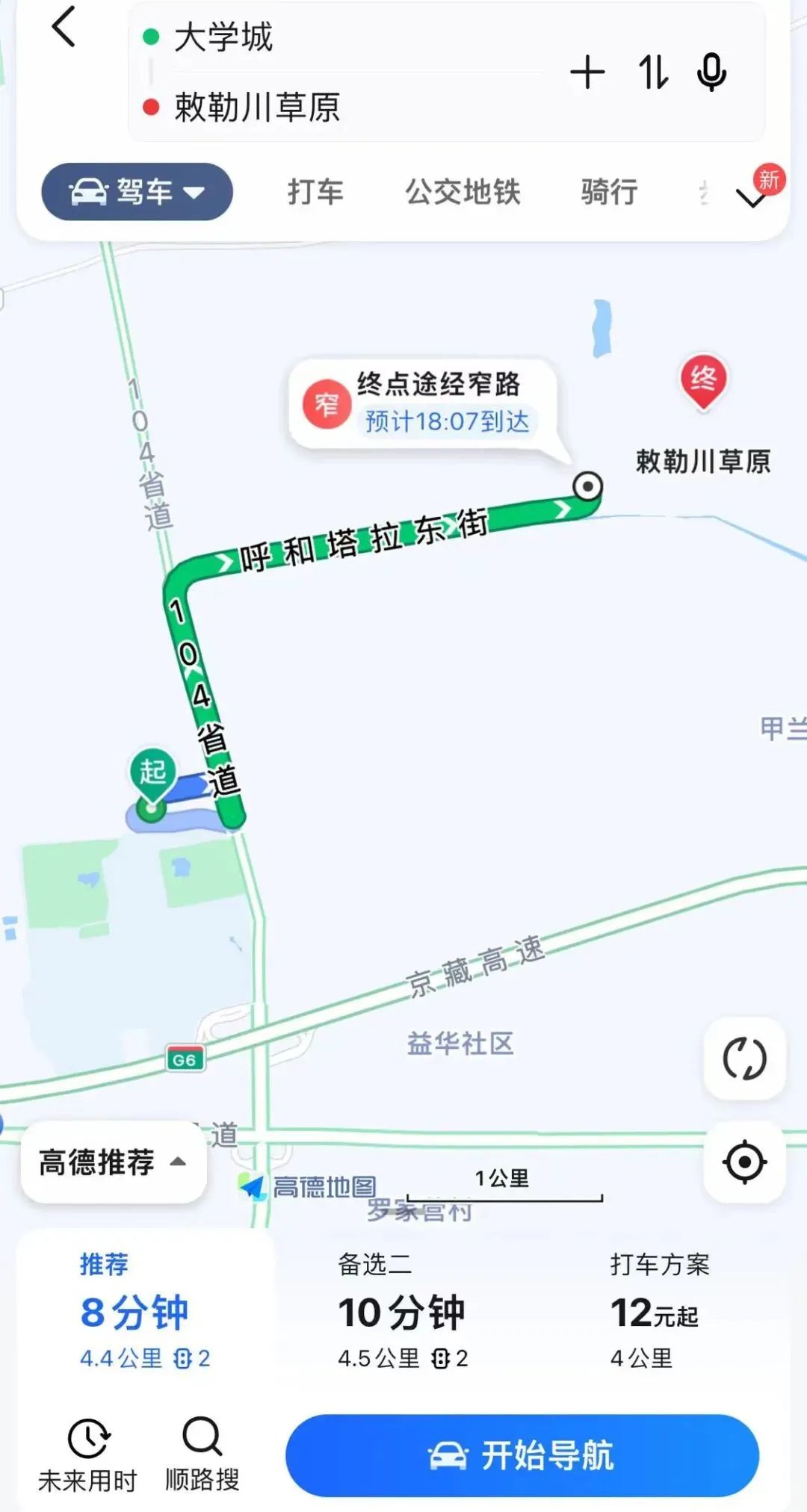Viewport: 807px width, 1512px height.
Task: Refresh the route with the circular arrows
Action: 744,1059
